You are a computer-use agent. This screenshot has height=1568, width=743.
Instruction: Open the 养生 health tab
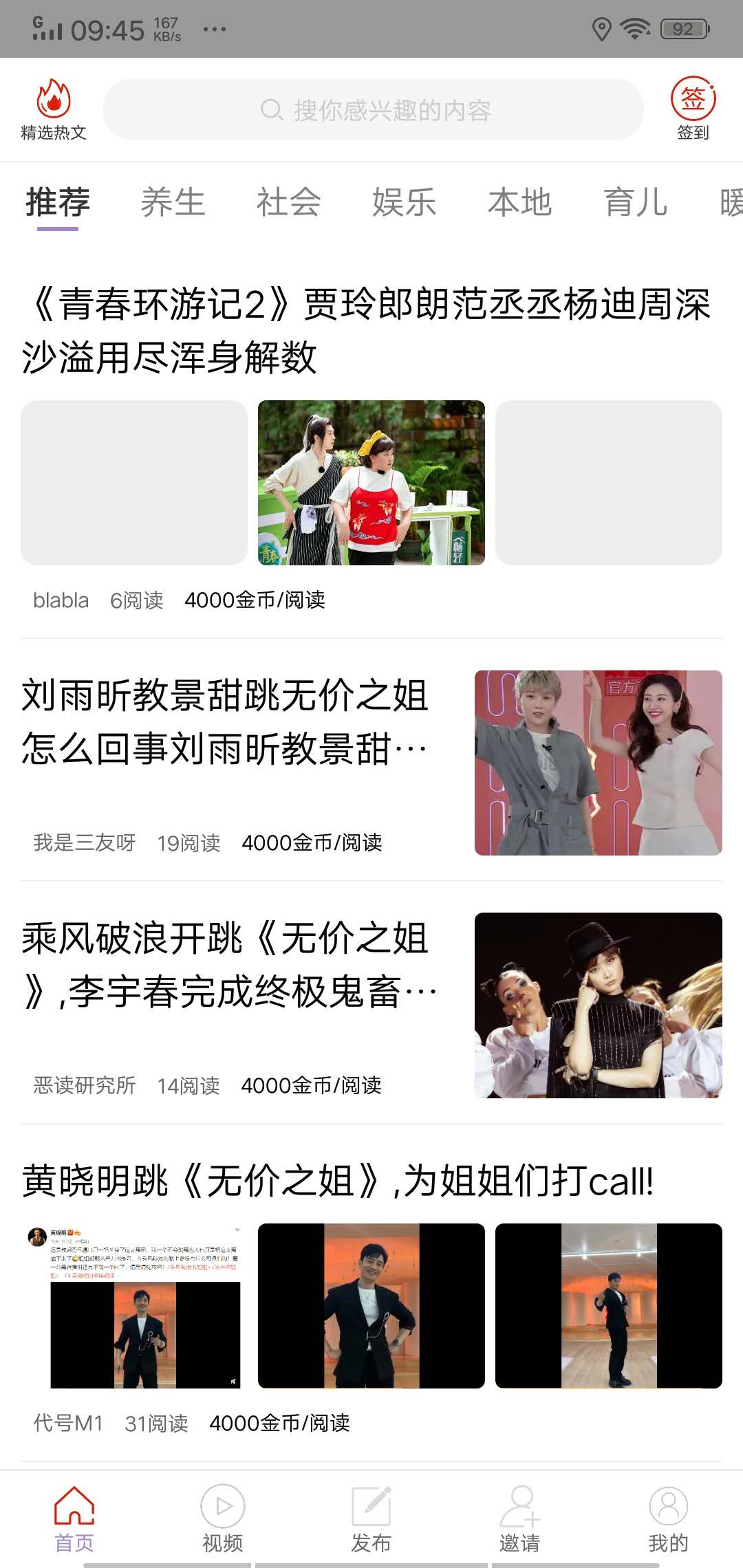172,202
